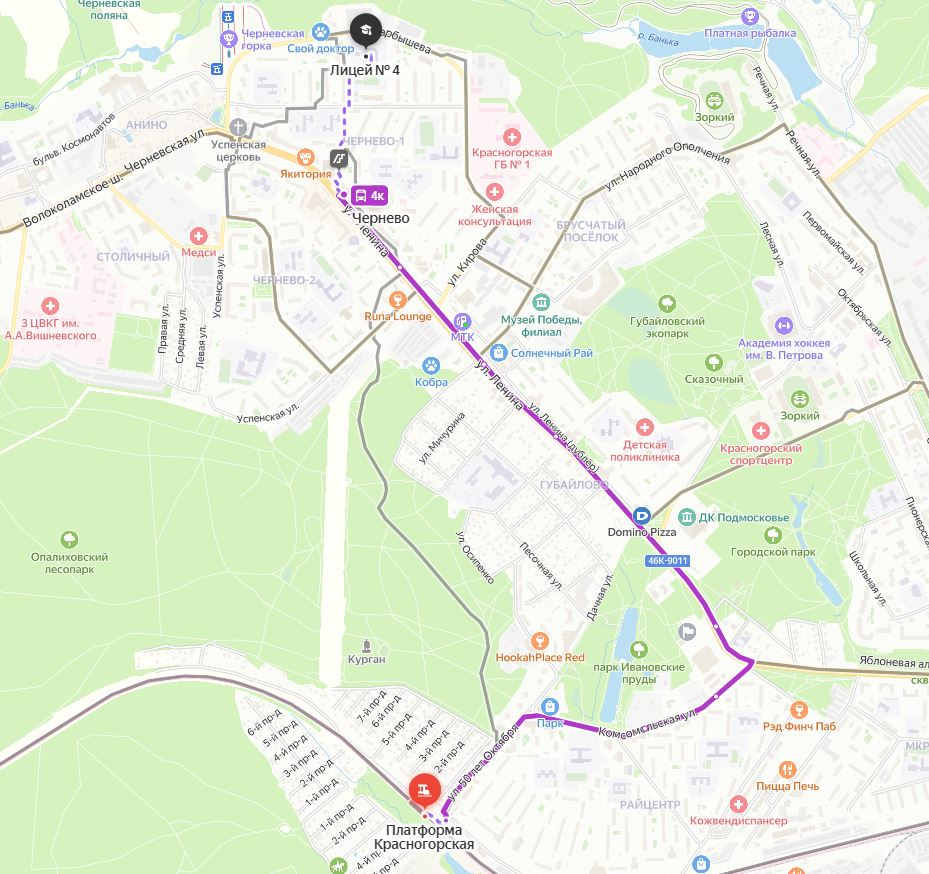Open the Пицца Печь marker
The width and height of the screenshot is (929, 874).
click(x=788, y=768)
